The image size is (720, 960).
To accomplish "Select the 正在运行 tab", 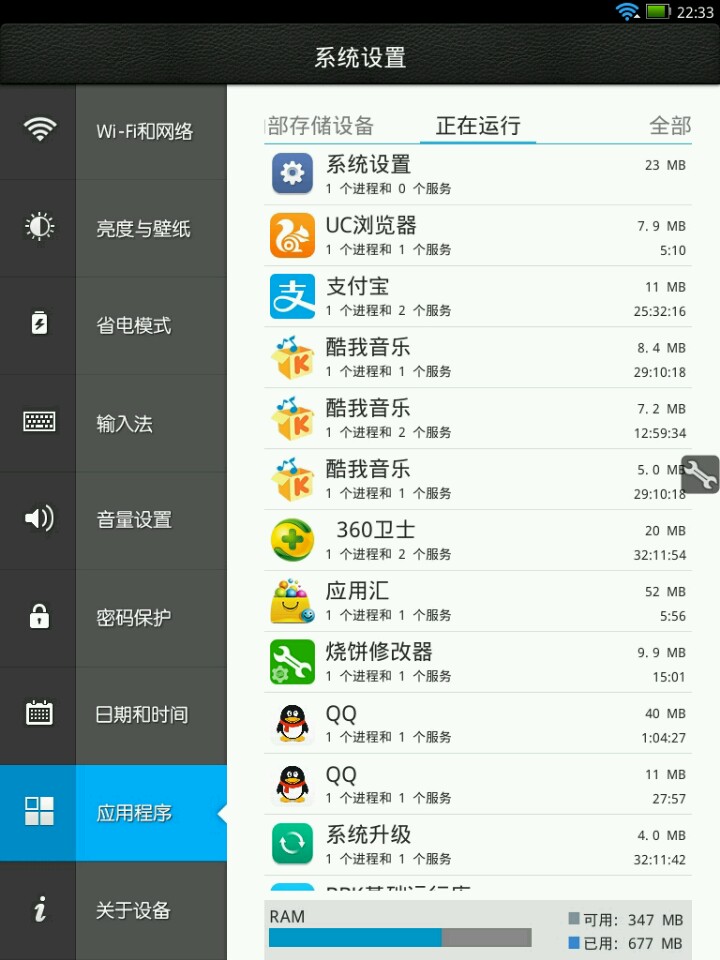I will [478, 126].
